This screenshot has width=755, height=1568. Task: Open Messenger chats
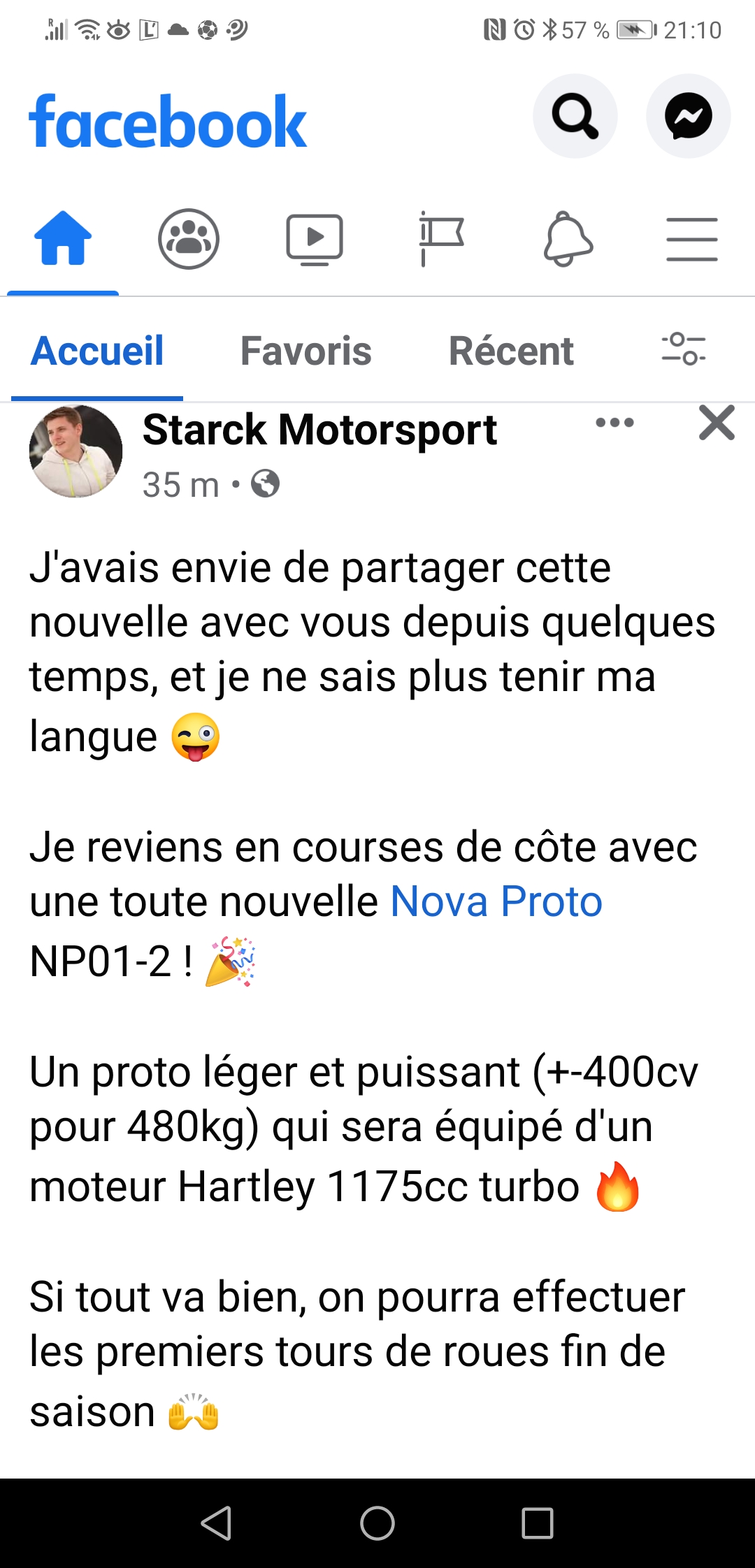(688, 116)
